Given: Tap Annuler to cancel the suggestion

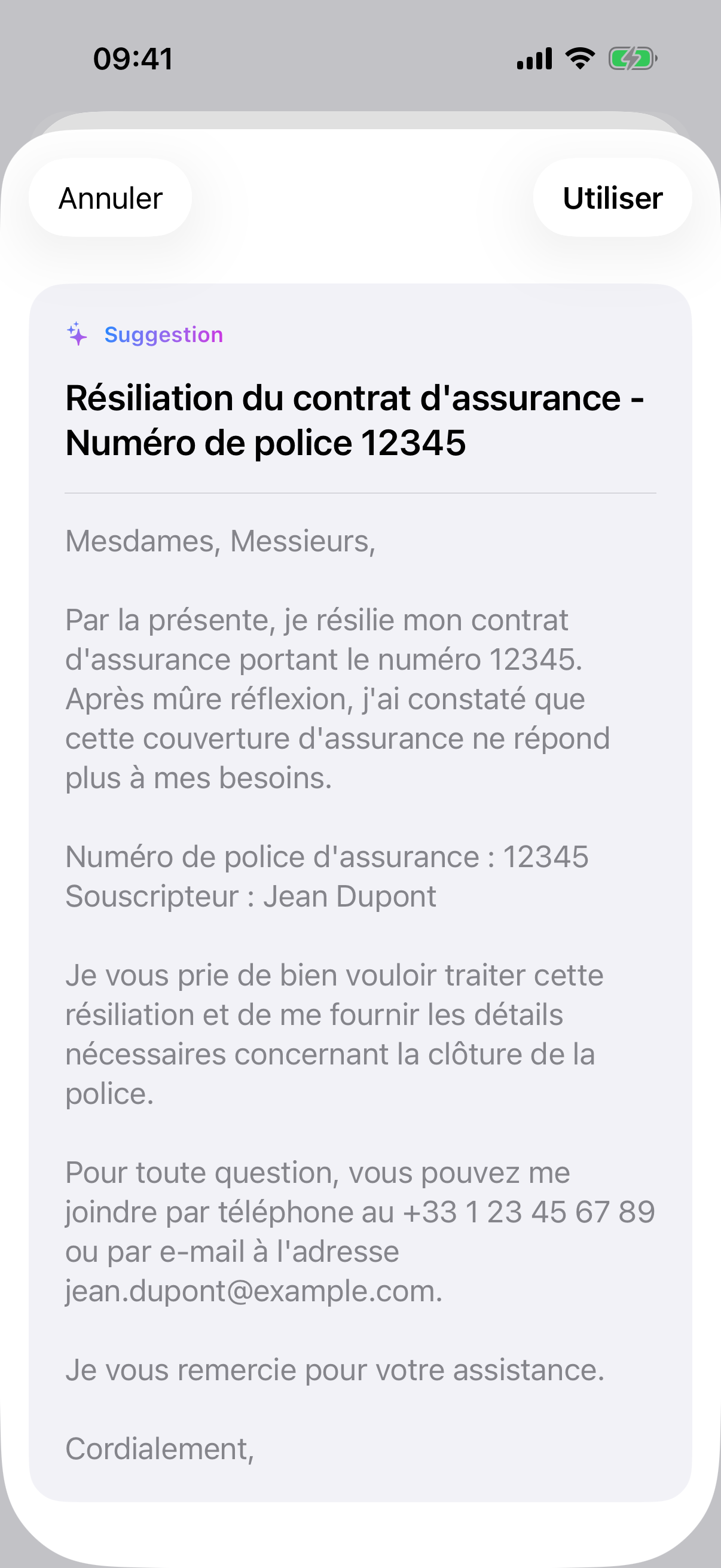Looking at the screenshot, I should (x=110, y=198).
